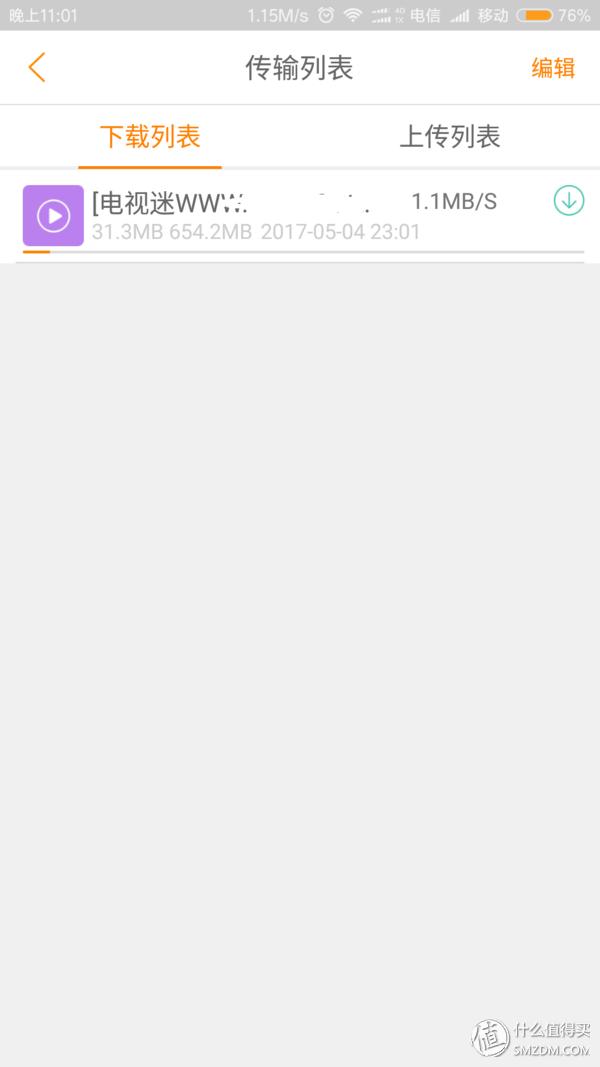Tap 编辑 to edit the transfer list
The height and width of the screenshot is (1067, 600).
pos(553,68)
